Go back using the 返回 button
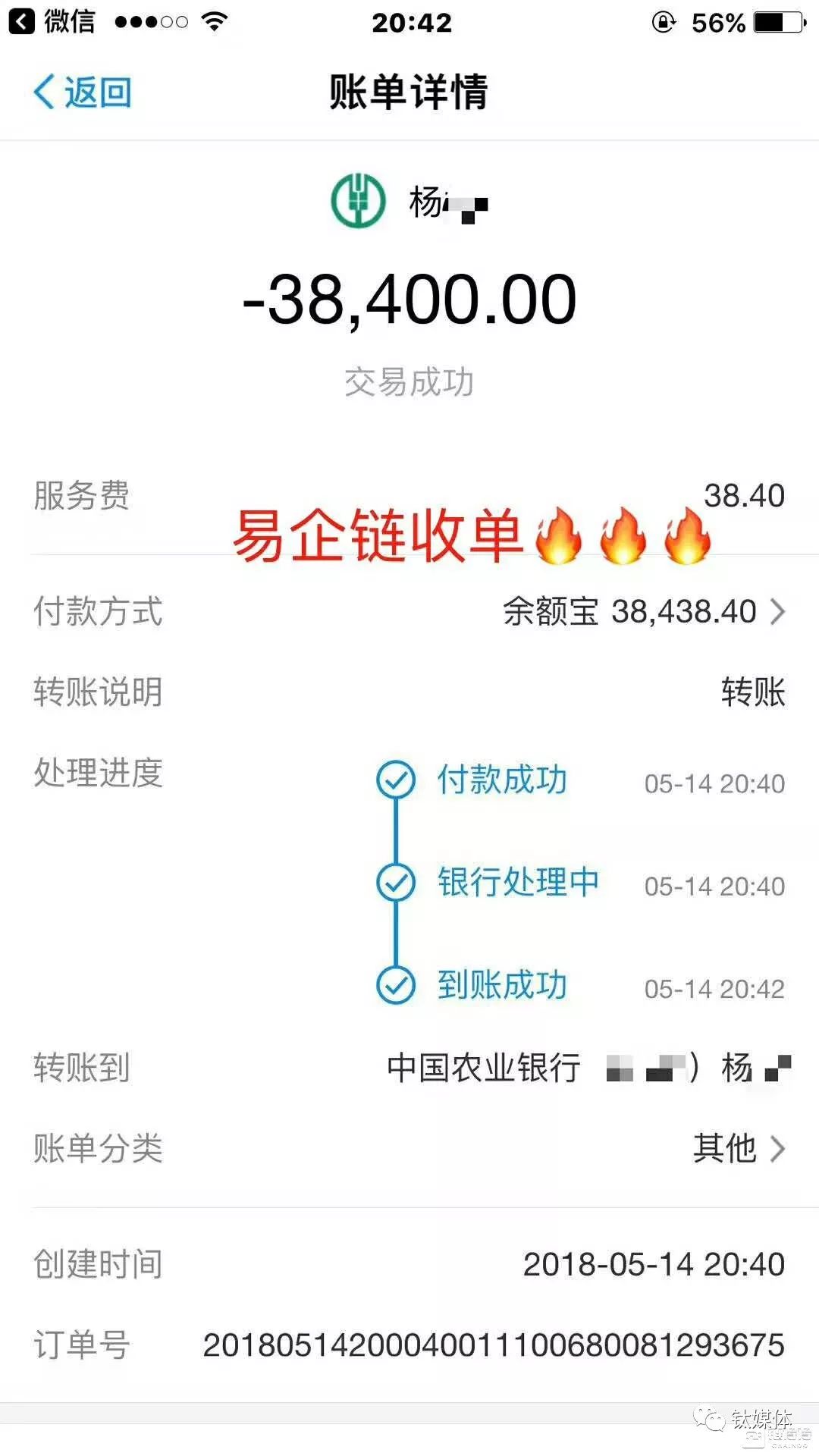 [83, 93]
